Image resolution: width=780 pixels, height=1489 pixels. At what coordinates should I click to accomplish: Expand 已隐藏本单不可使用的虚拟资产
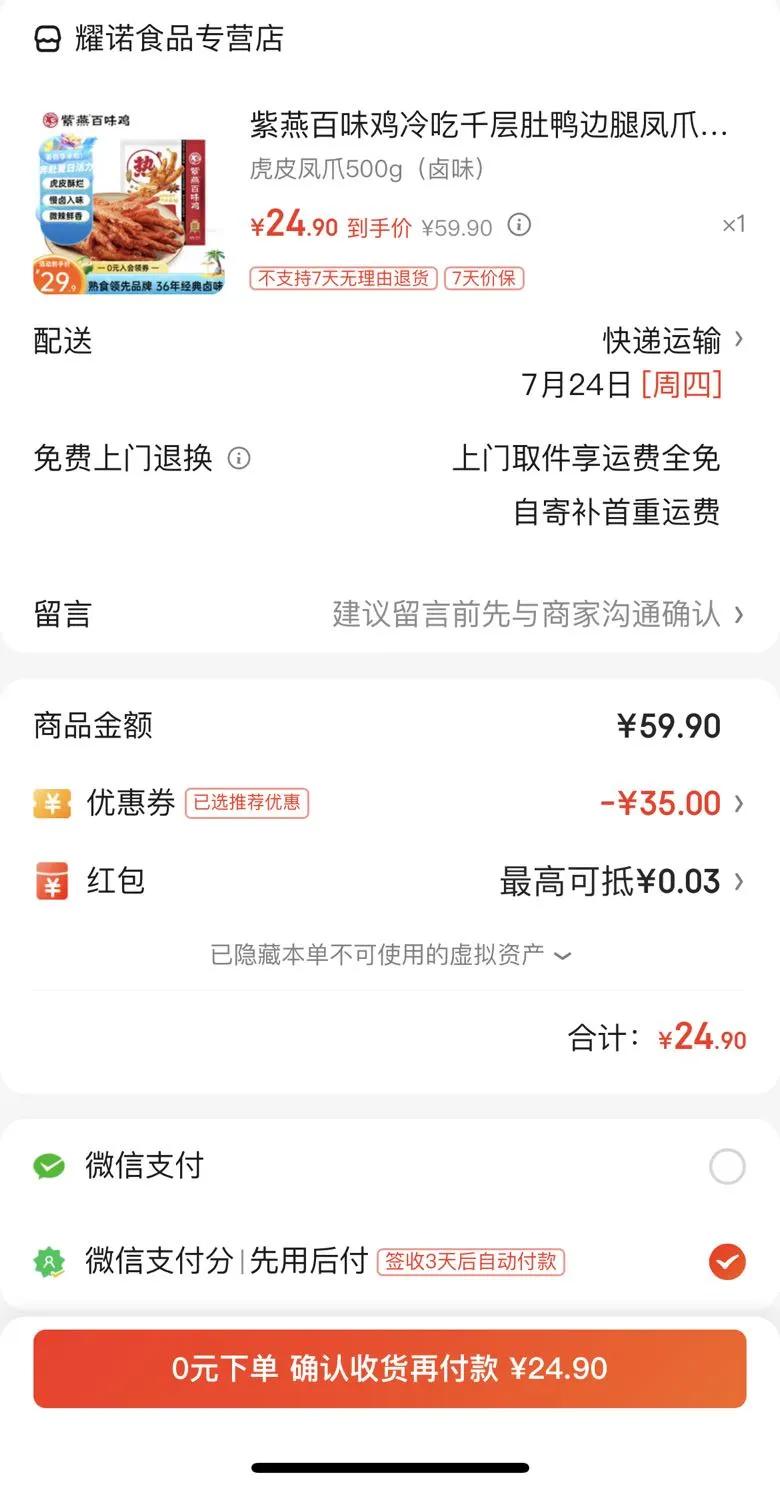click(x=390, y=955)
